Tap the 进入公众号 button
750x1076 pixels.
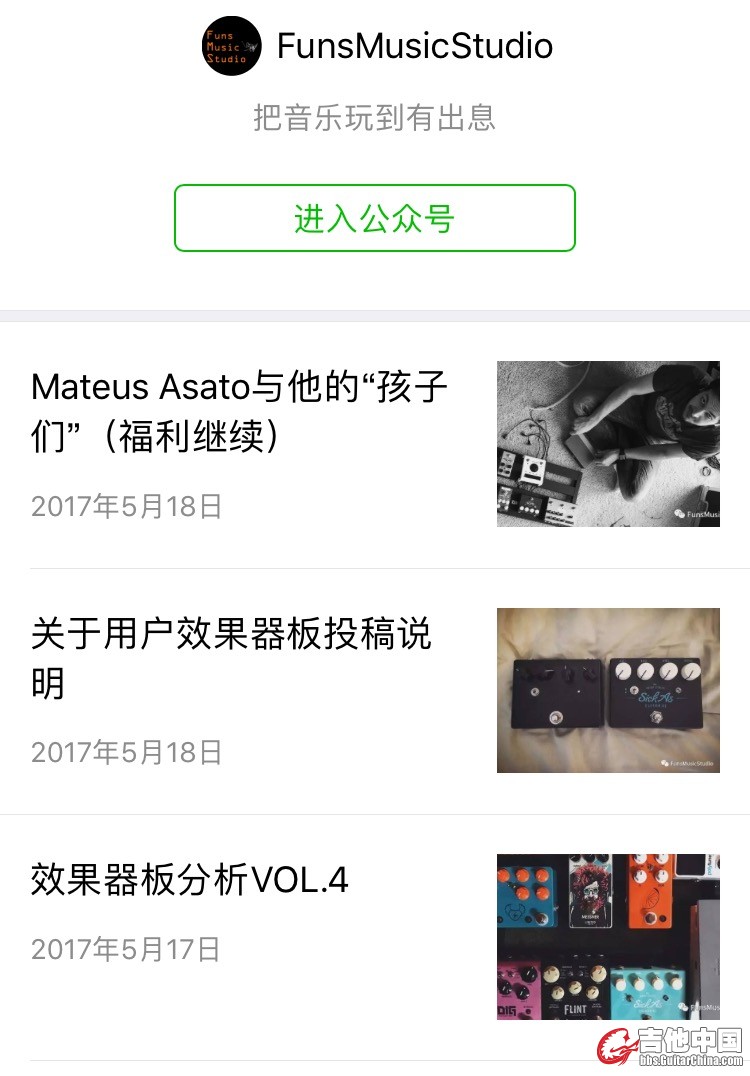click(x=375, y=218)
